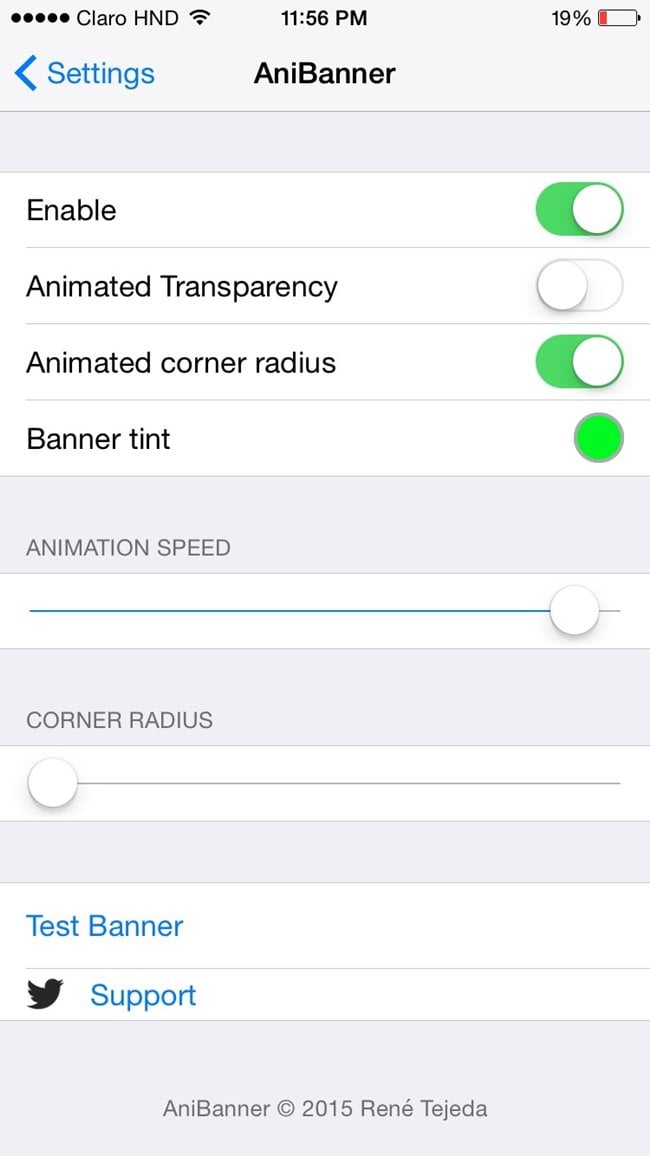Go back to Settings

click(x=86, y=74)
